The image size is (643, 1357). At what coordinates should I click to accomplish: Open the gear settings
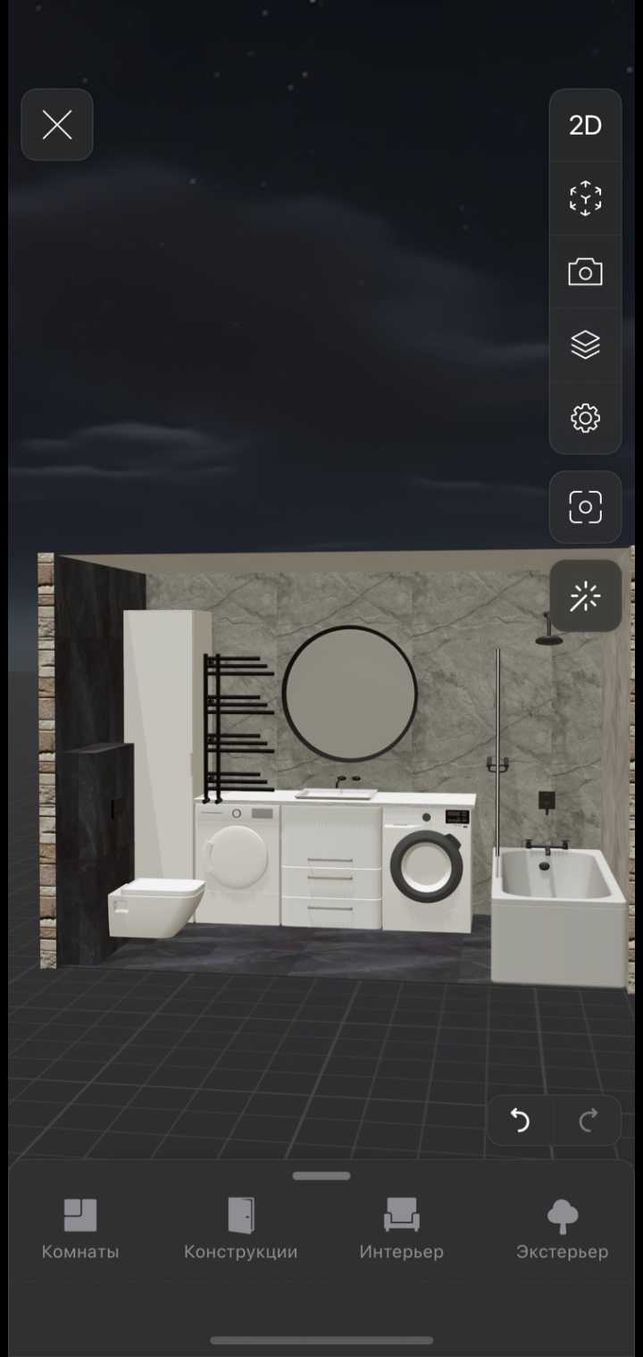pos(585,418)
